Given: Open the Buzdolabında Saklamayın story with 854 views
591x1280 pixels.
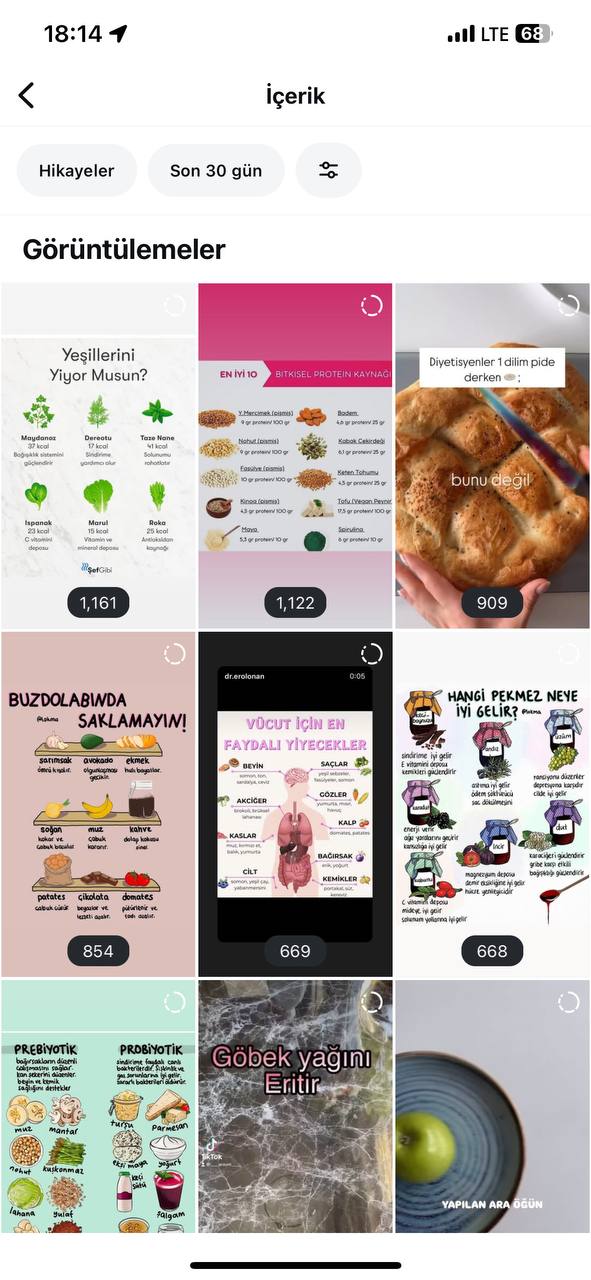Looking at the screenshot, I should [98, 804].
